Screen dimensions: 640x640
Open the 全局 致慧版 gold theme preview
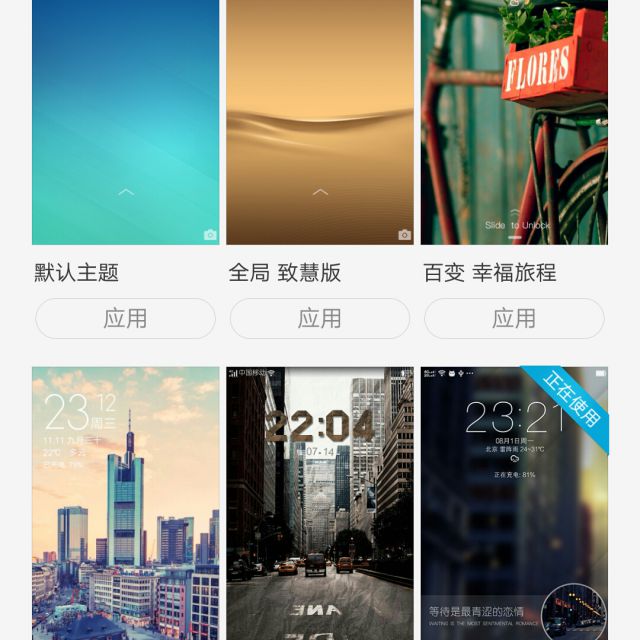[x=320, y=122]
